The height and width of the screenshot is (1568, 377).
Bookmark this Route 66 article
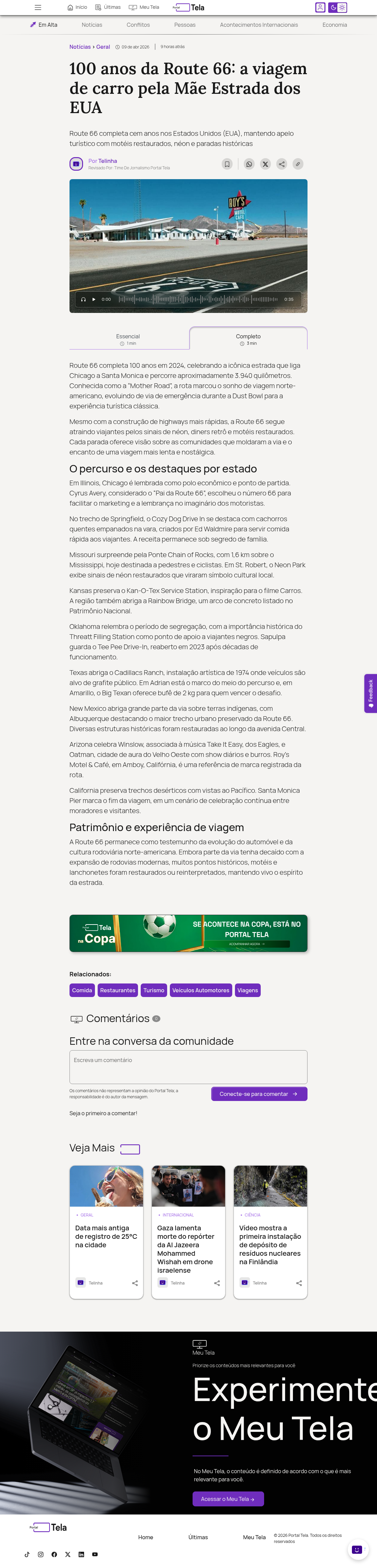[227, 164]
